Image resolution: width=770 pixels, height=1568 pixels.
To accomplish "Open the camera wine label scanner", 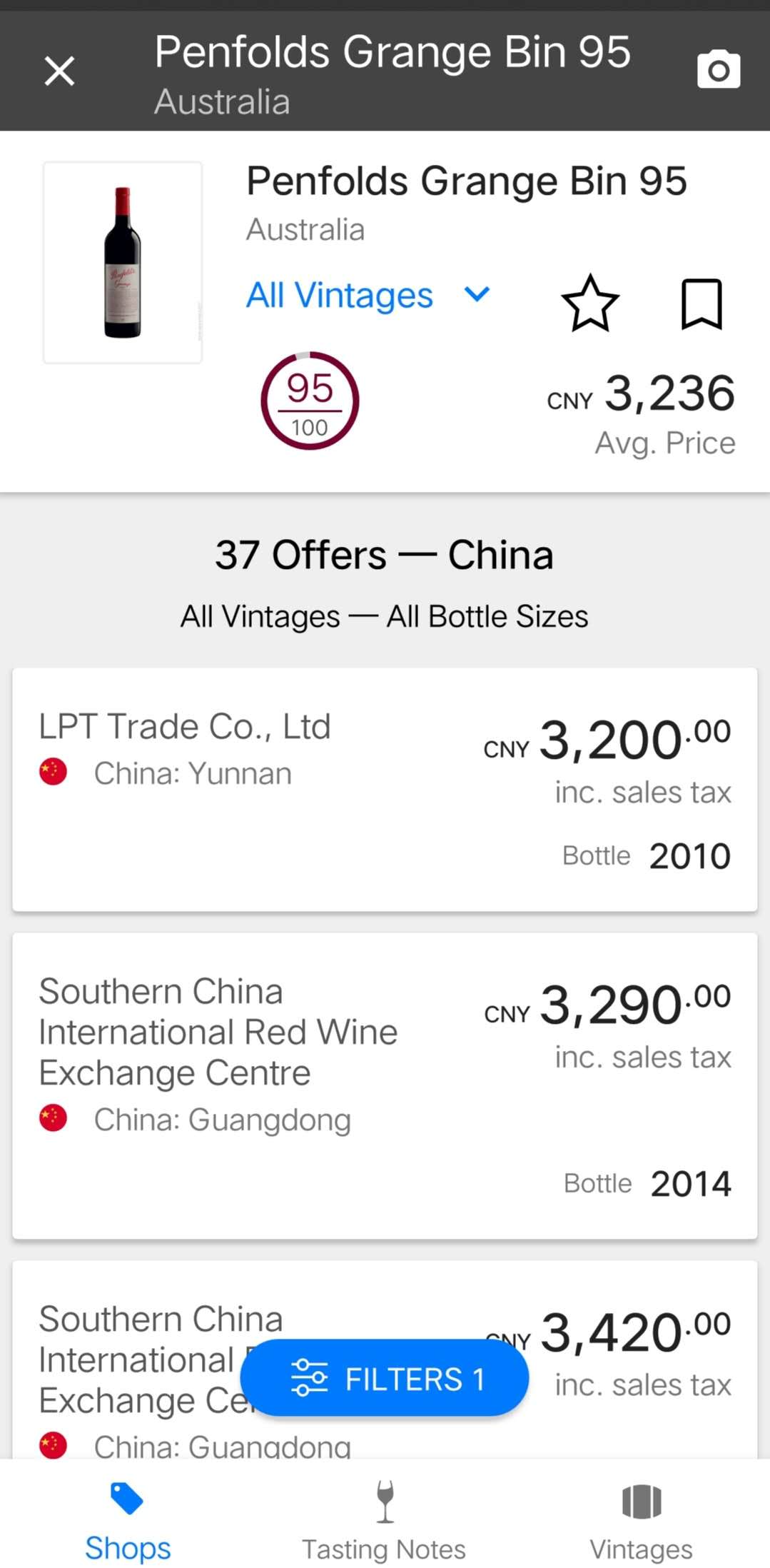I will pos(718,69).
